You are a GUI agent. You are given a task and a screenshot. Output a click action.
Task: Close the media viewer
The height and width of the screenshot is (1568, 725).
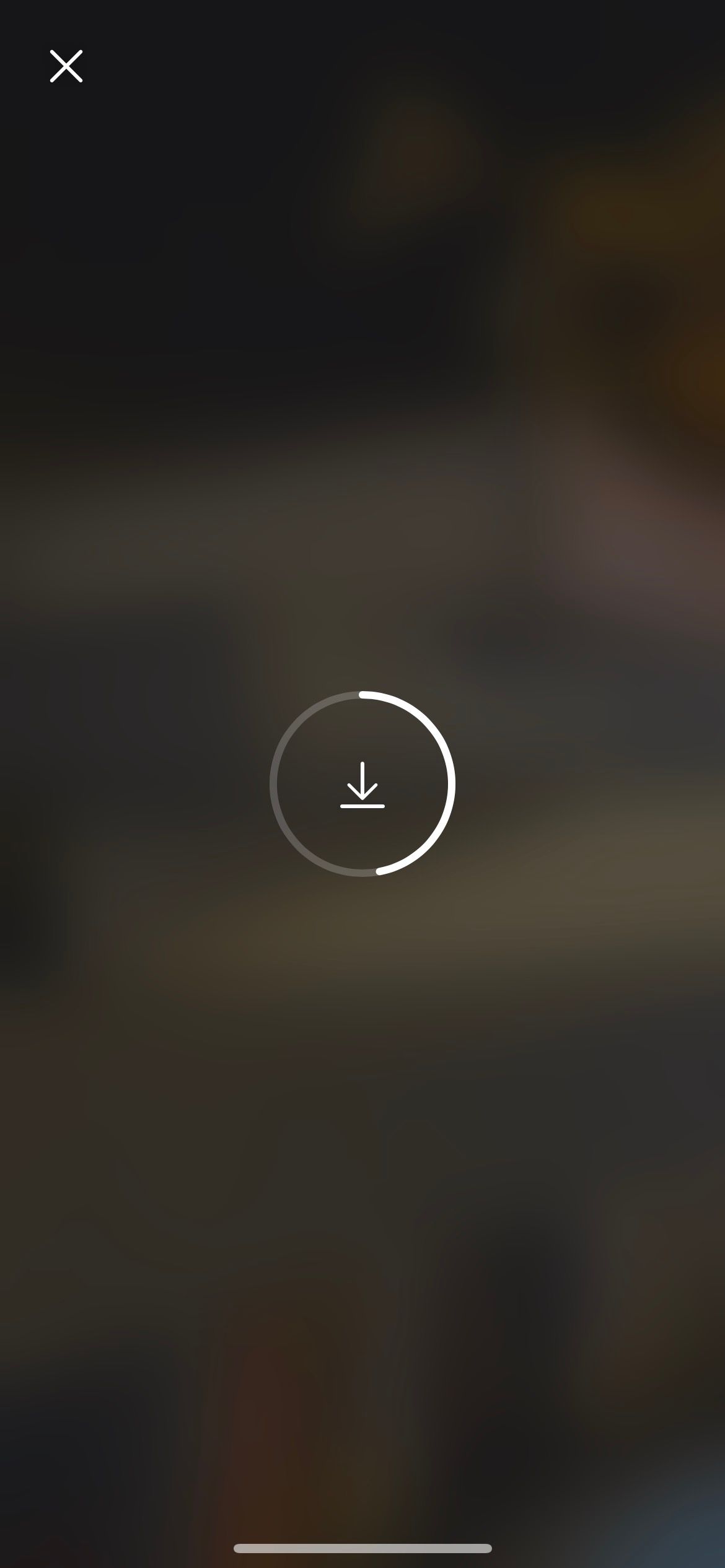coord(66,66)
